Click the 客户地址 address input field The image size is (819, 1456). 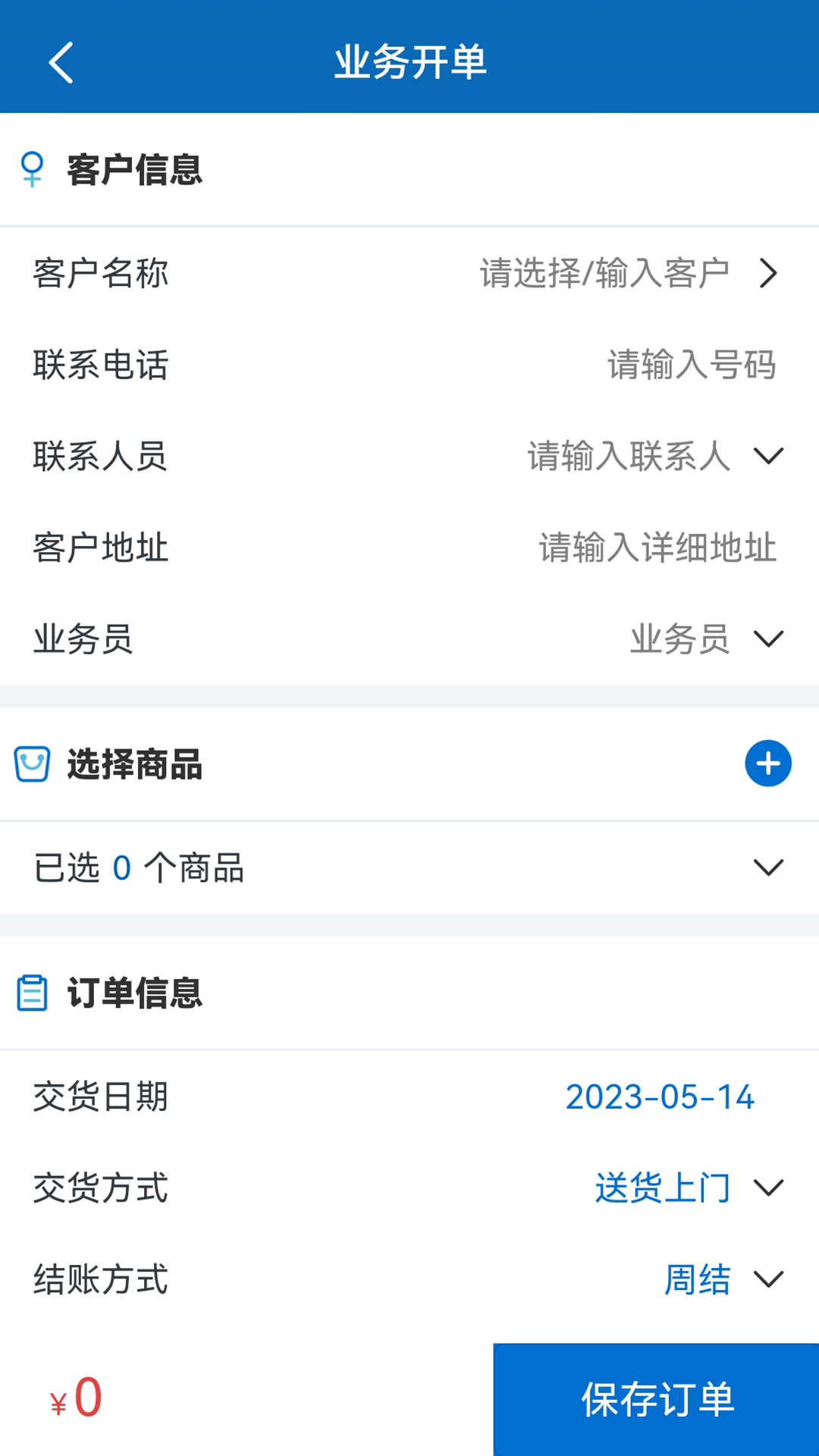coord(655,548)
